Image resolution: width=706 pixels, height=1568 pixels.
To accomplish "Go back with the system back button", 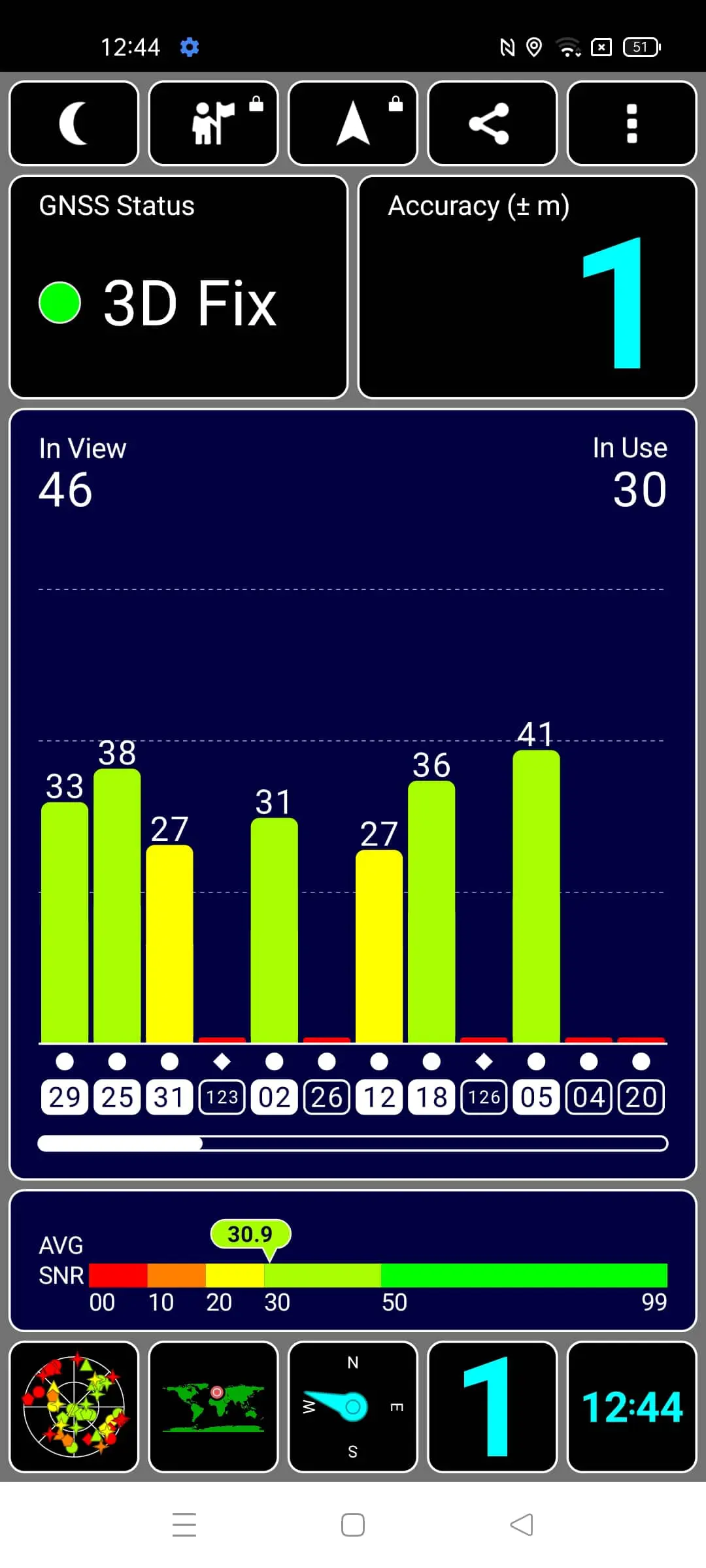I will [x=522, y=1525].
